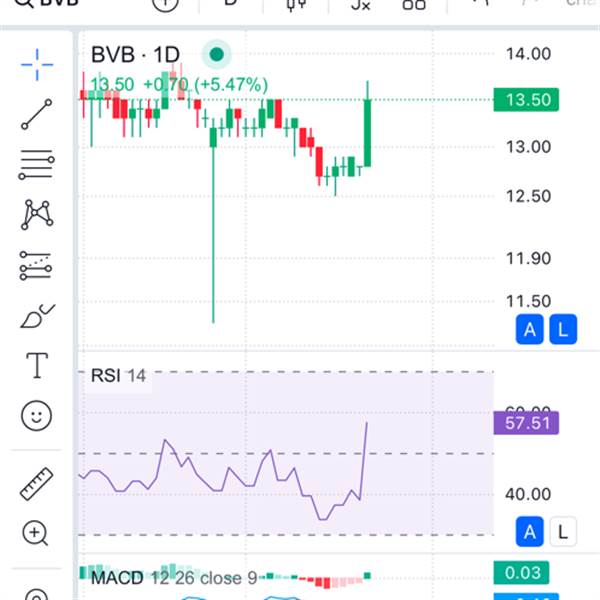Open the candlestick chart type selector
Screen dimensions: 600x600
pos(295,4)
